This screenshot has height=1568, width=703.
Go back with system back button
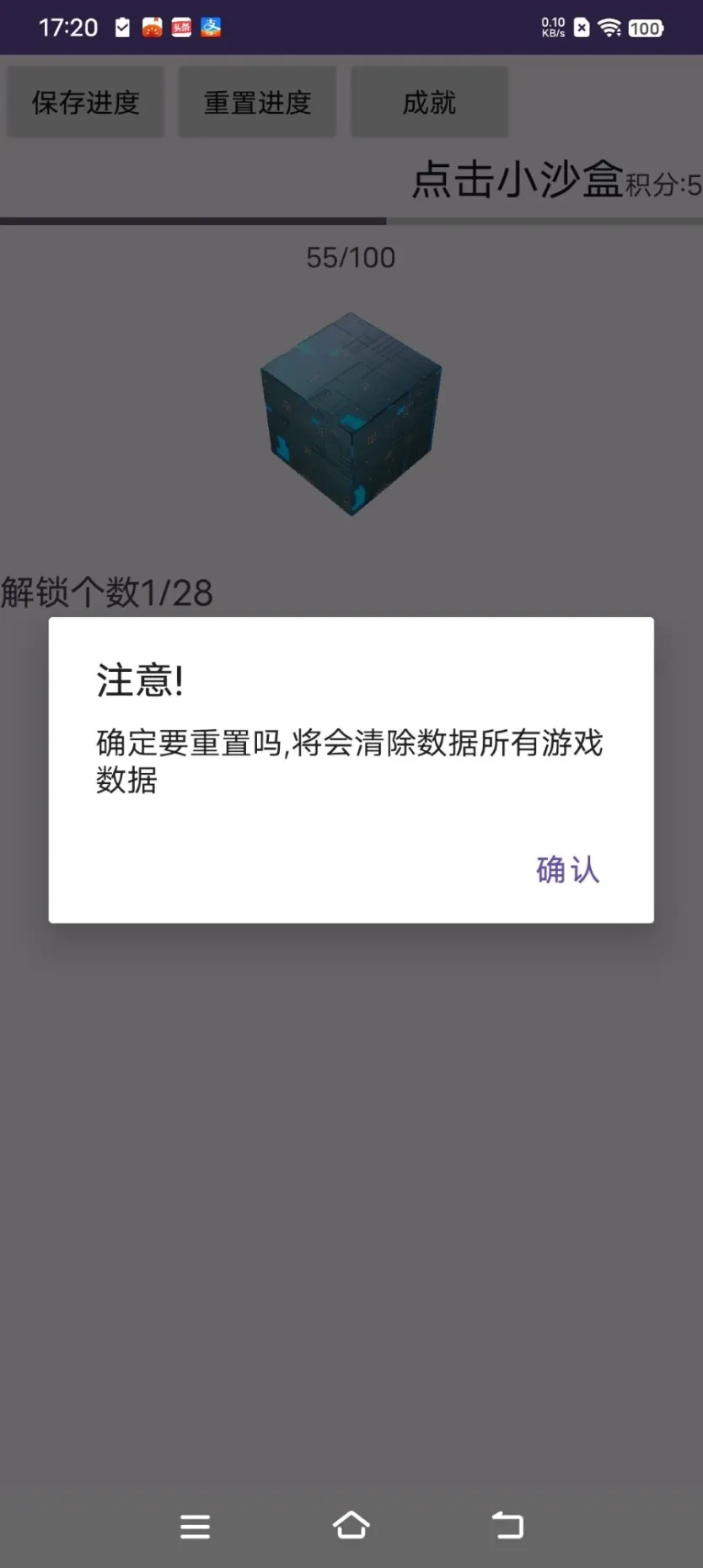[507, 1525]
